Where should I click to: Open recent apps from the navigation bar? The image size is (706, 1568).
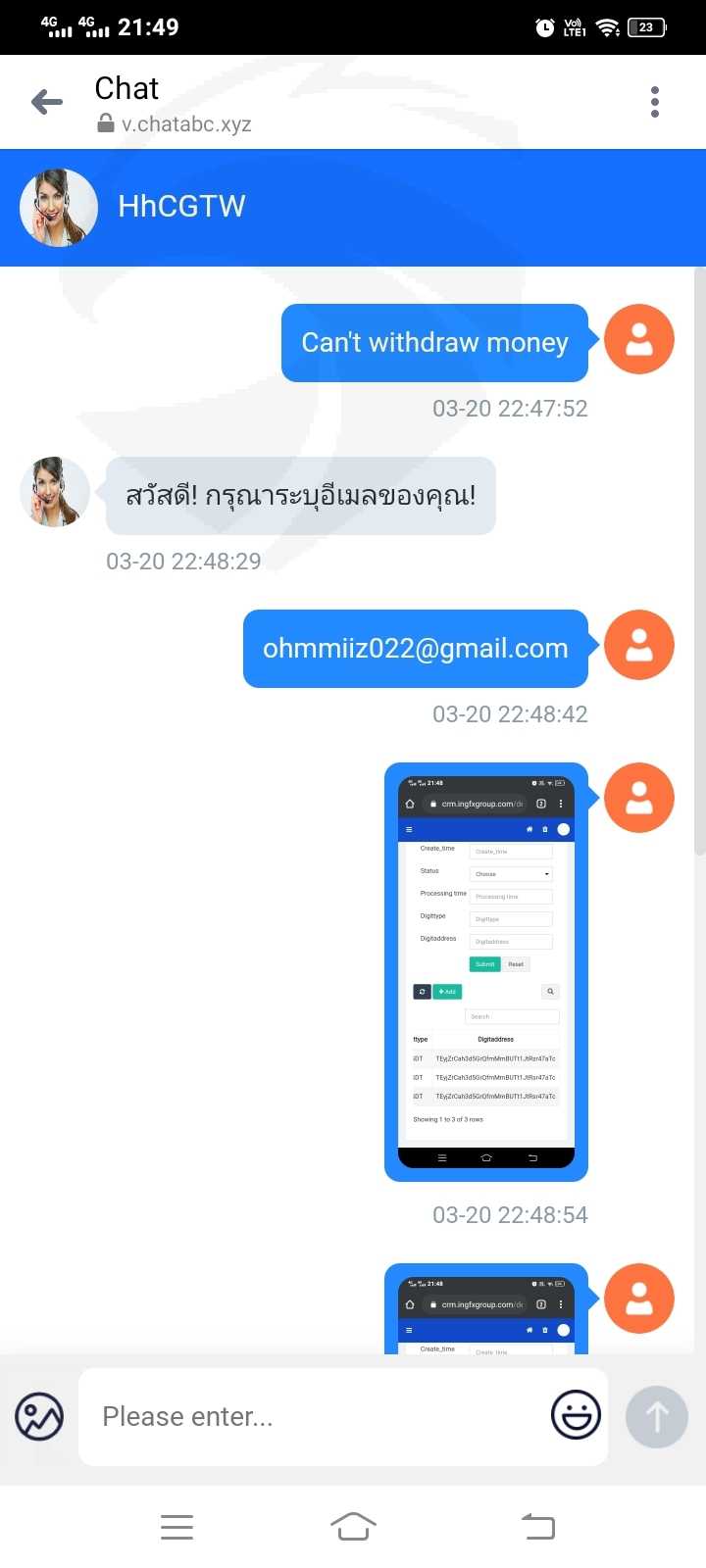176,1527
